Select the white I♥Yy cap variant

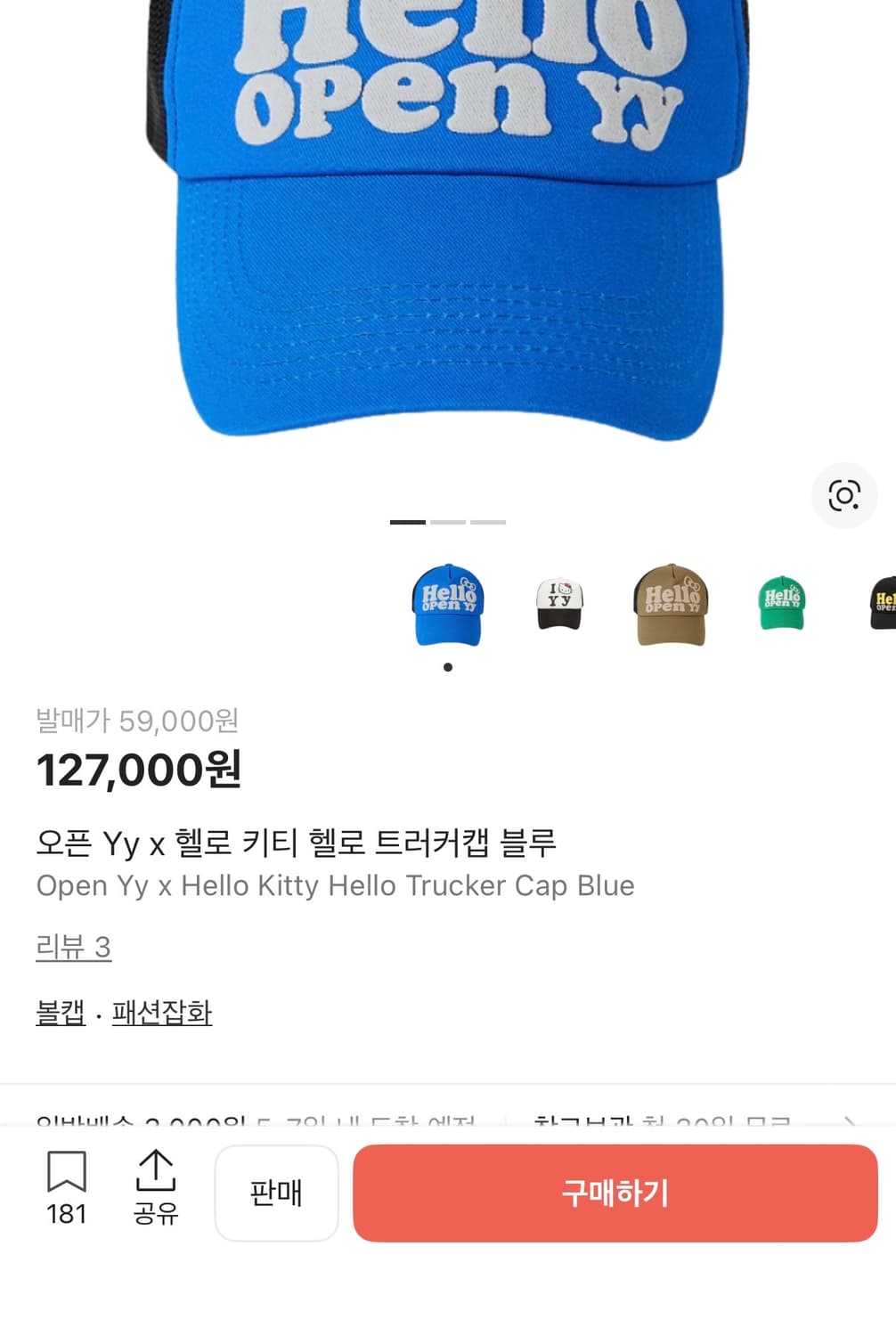pos(558,604)
